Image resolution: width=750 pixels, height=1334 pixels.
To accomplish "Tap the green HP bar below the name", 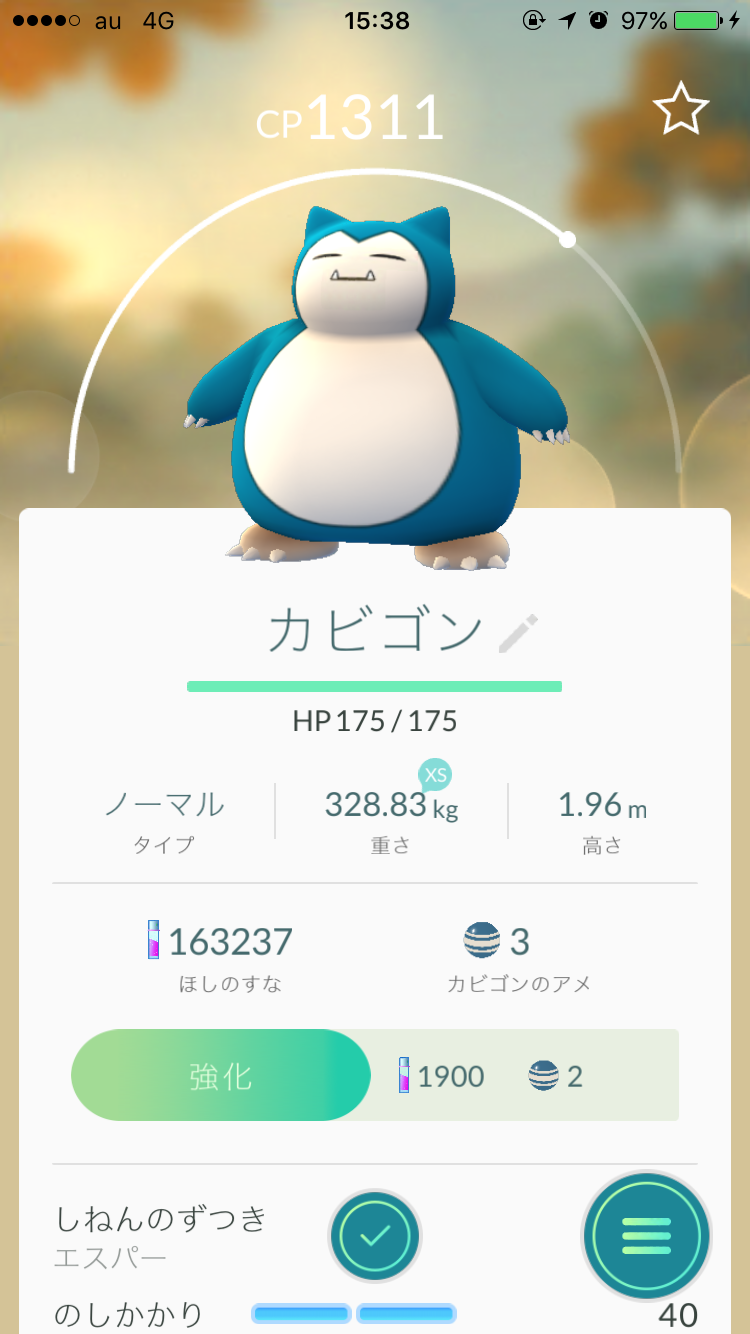I will tap(375, 687).
